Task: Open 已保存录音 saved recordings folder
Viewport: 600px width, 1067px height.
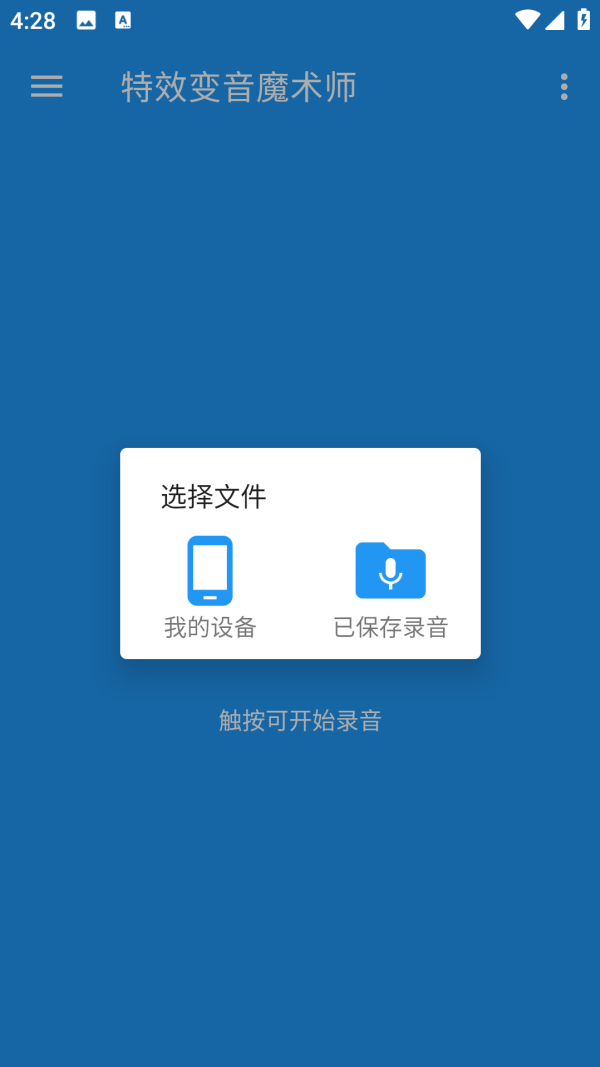Action: point(390,585)
